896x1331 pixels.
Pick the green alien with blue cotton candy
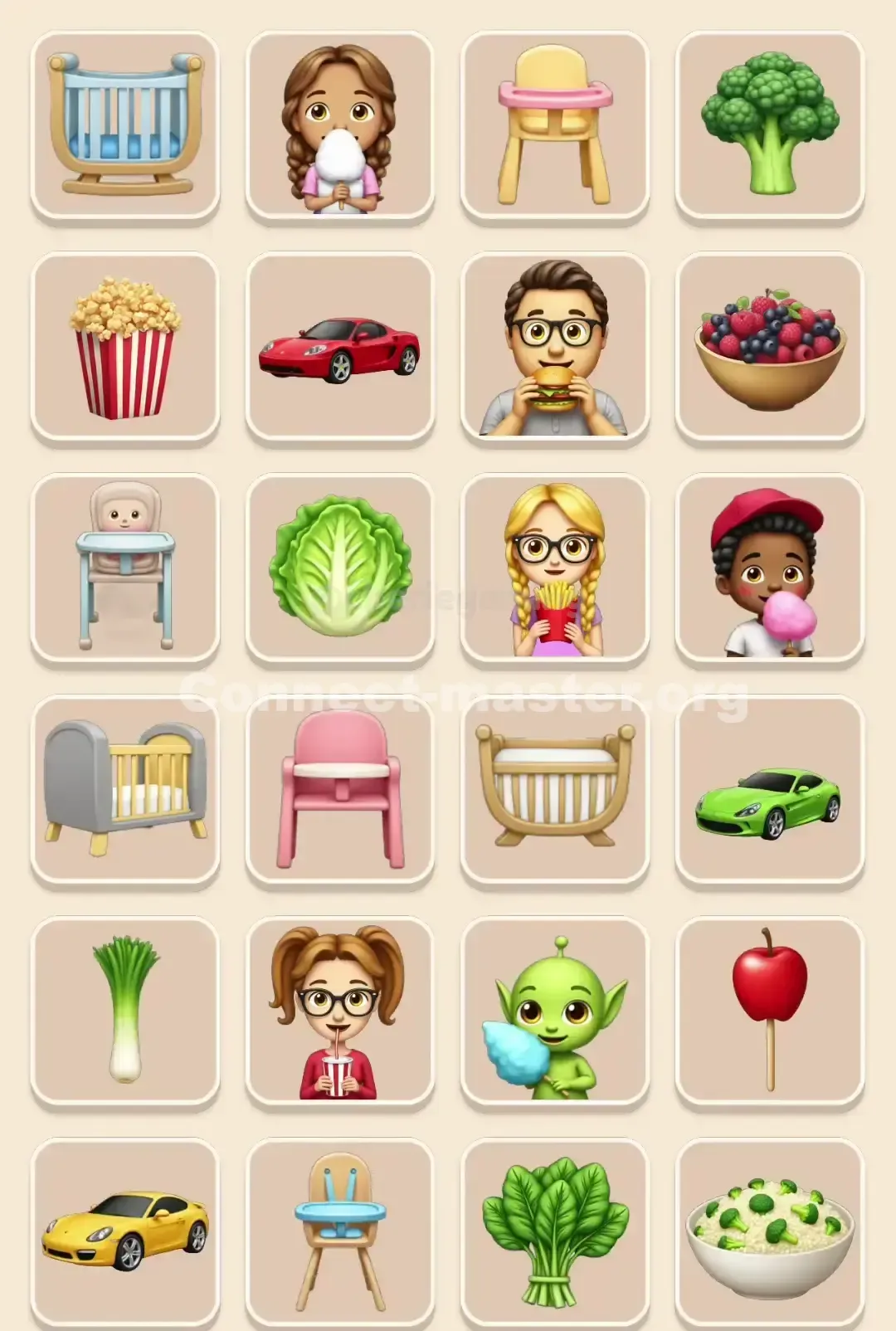tap(554, 1009)
